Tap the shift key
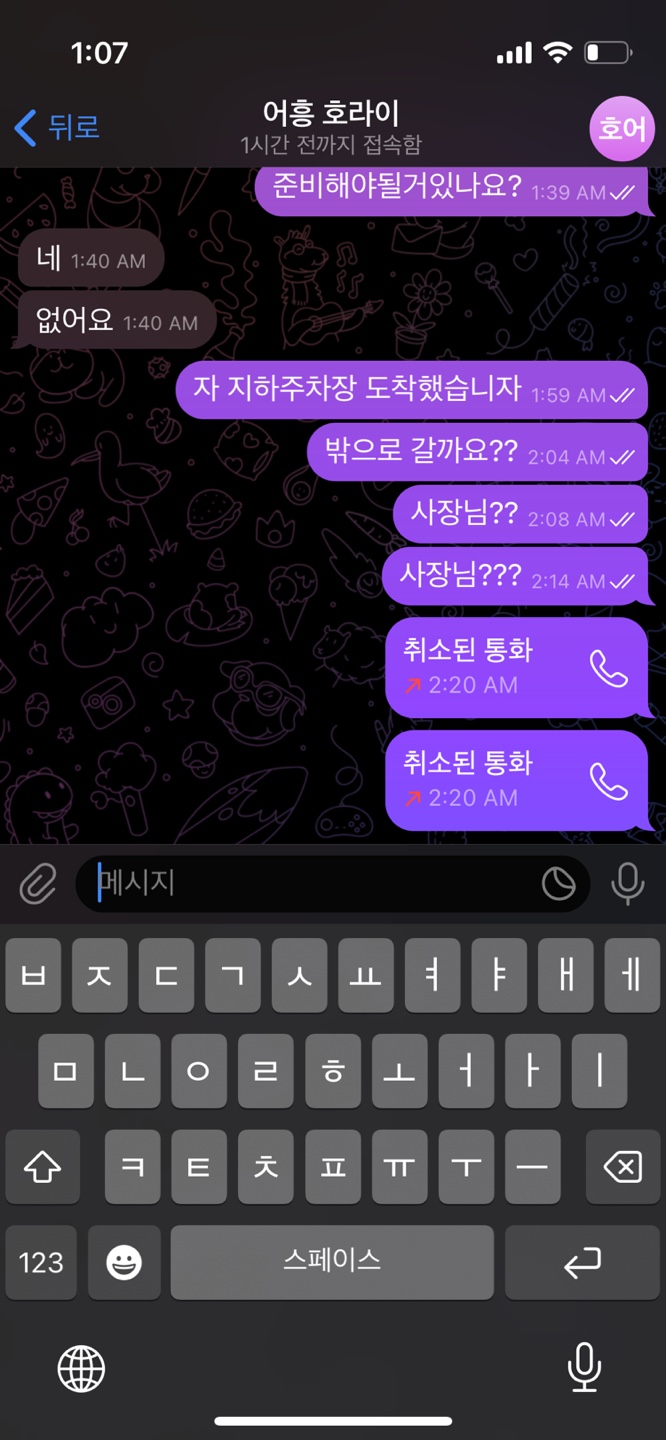This screenshot has width=666, height=1440. tap(42, 1167)
